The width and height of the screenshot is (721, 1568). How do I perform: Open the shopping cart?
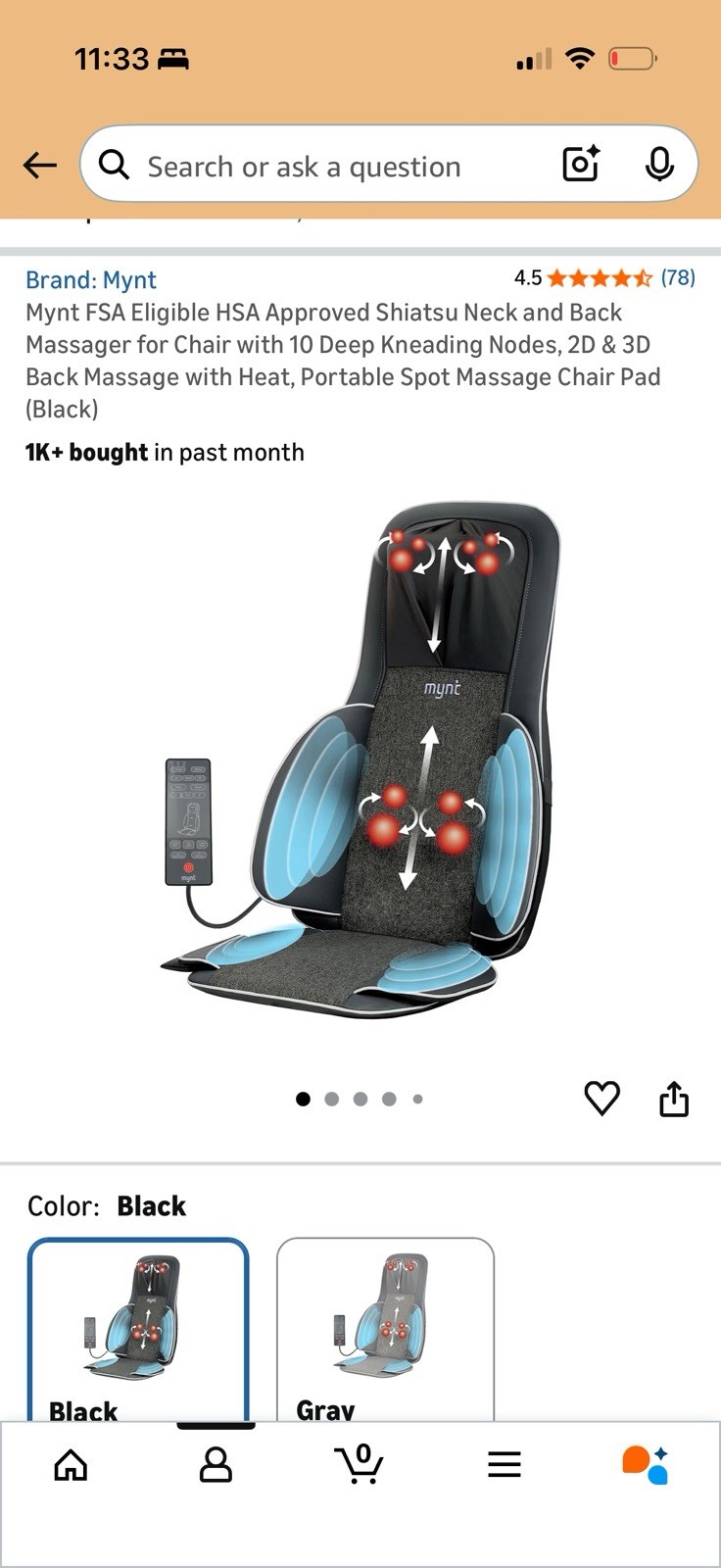(x=360, y=1465)
